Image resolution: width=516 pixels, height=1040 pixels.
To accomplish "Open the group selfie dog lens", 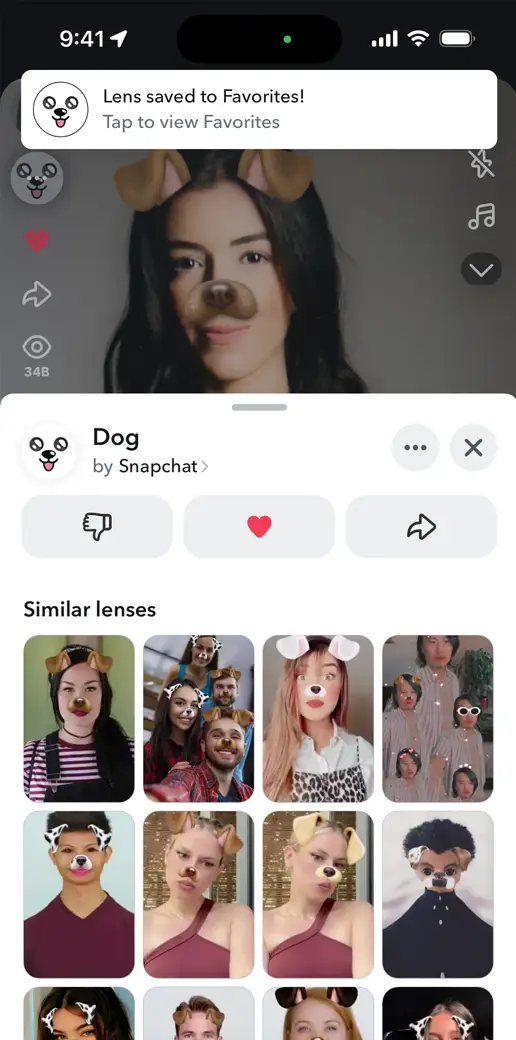I will click(x=198, y=718).
